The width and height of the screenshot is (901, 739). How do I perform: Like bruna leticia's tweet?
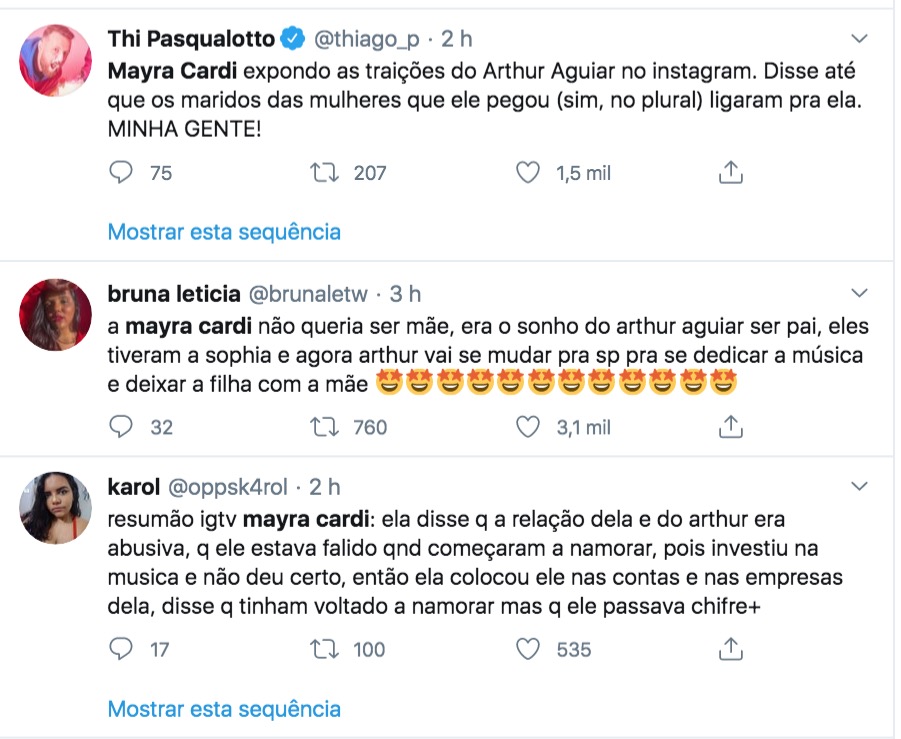coord(527,427)
